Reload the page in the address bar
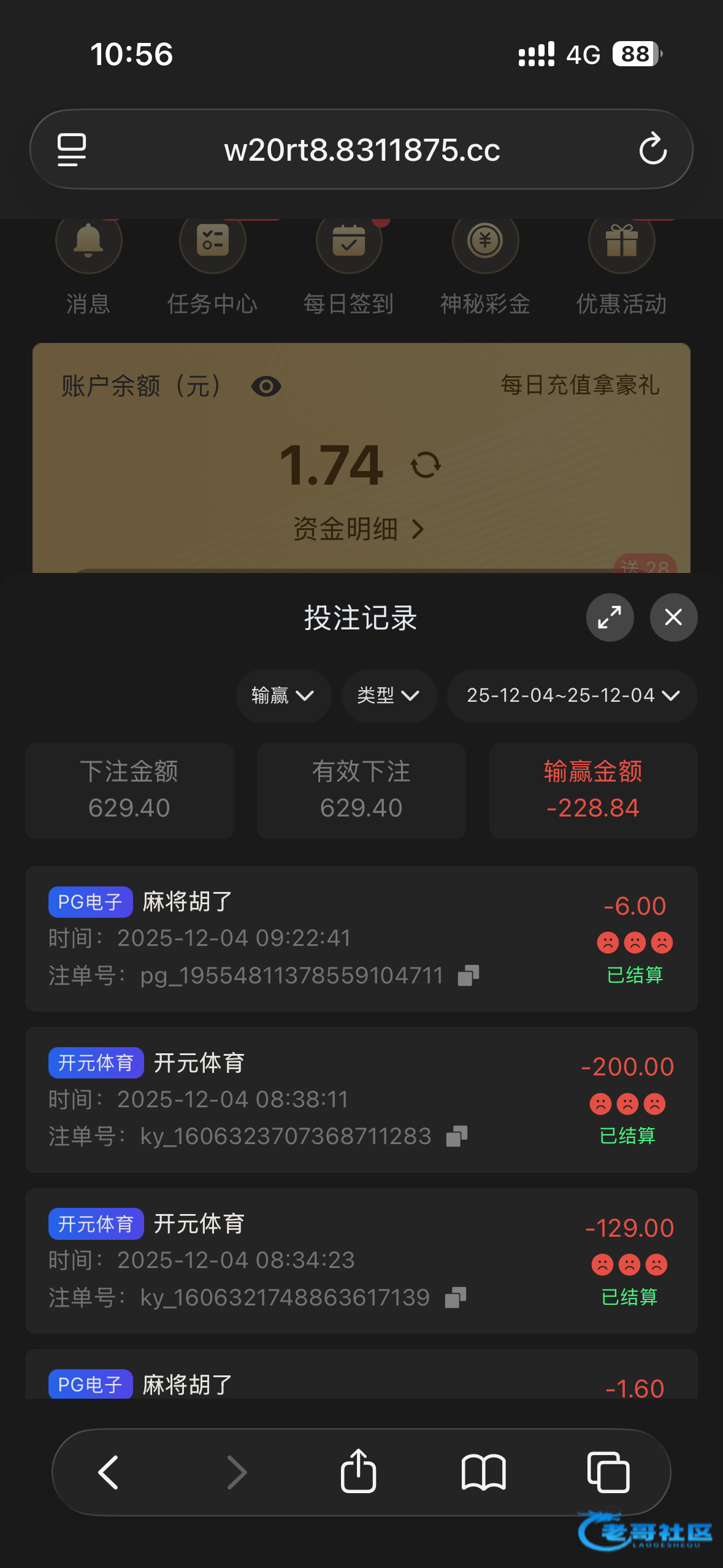This screenshot has height=1568, width=723. pyautogui.click(x=652, y=149)
